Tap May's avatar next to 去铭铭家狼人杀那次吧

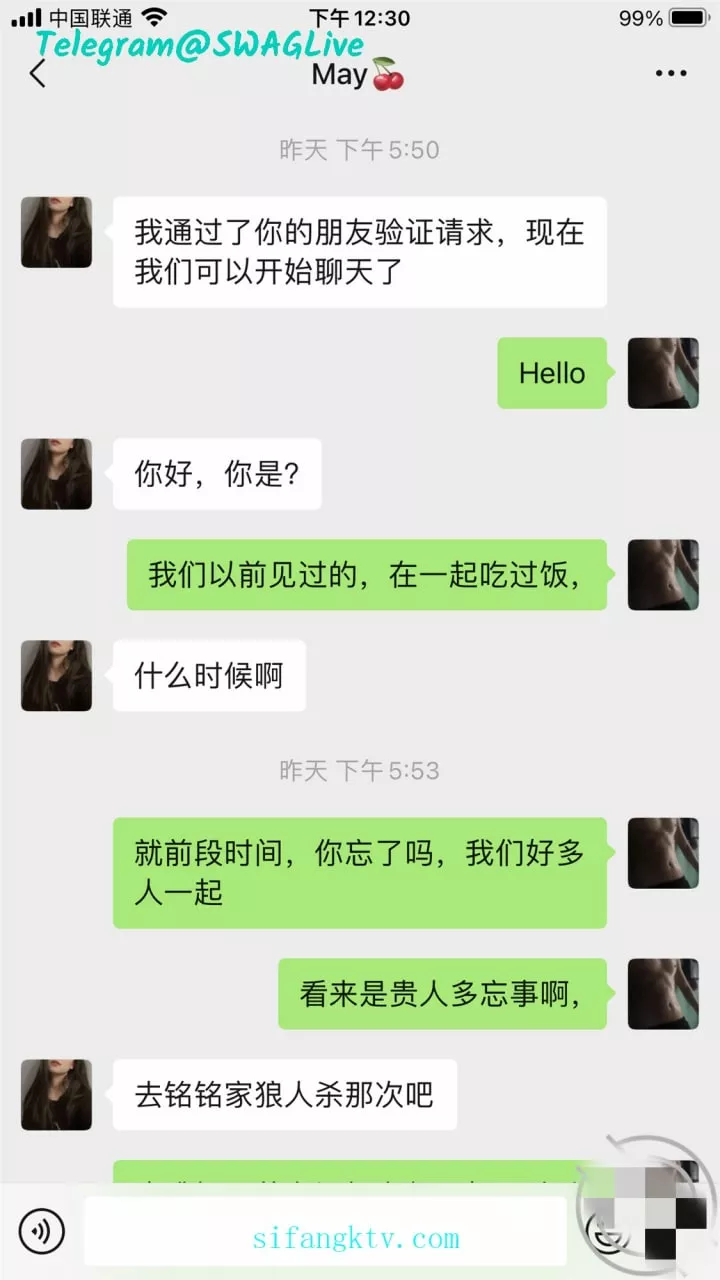[x=56, y=1095]
